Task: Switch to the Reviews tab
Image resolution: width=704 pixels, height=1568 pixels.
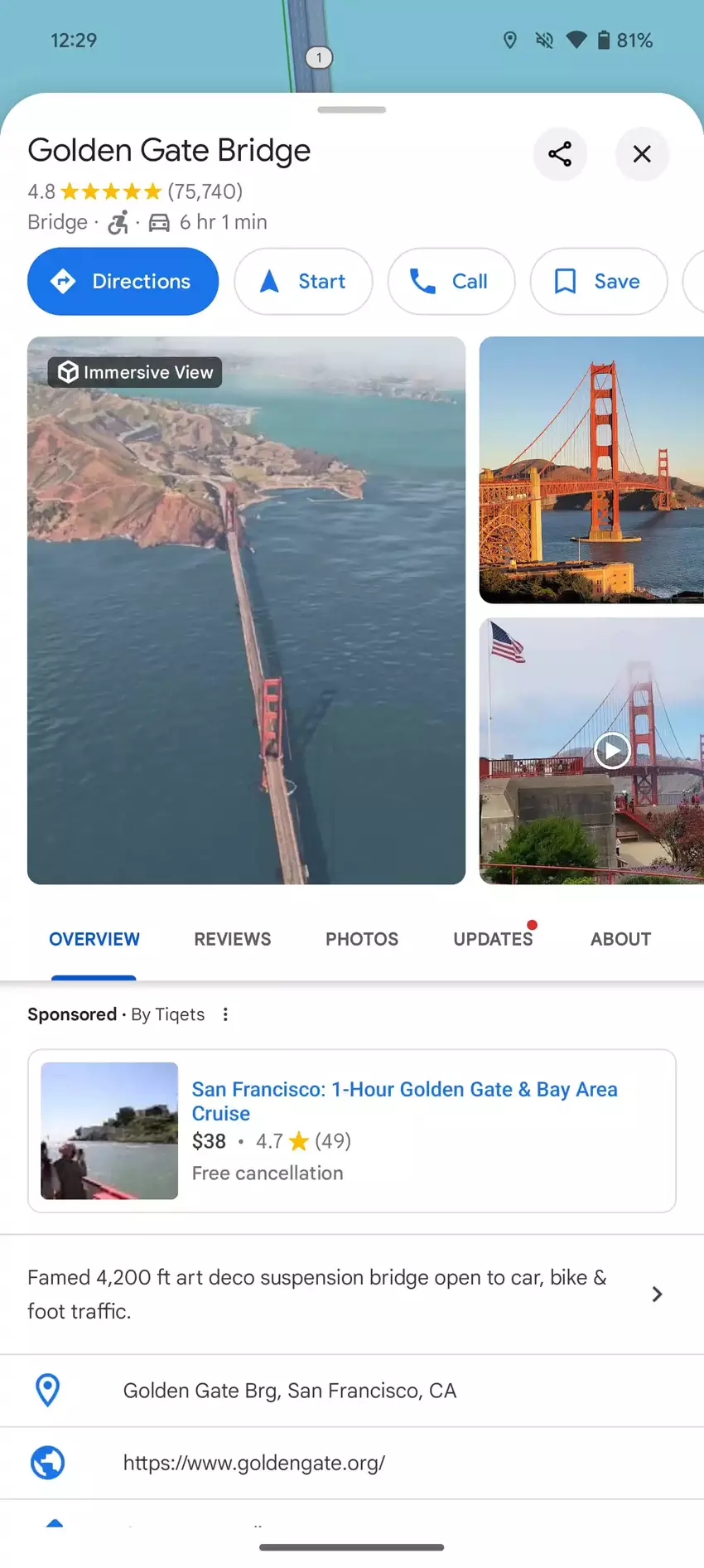Action: pos(233,939)
